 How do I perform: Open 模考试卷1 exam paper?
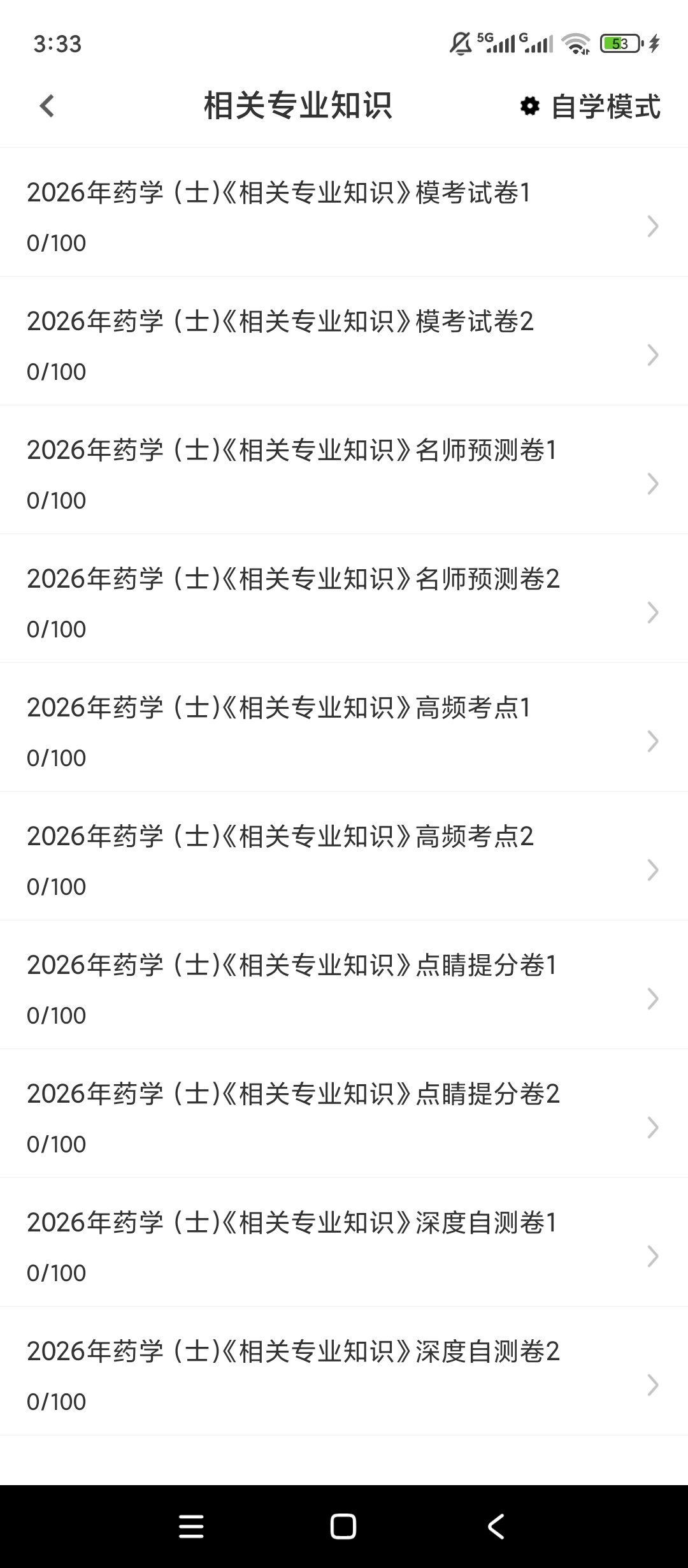point(344,213)
